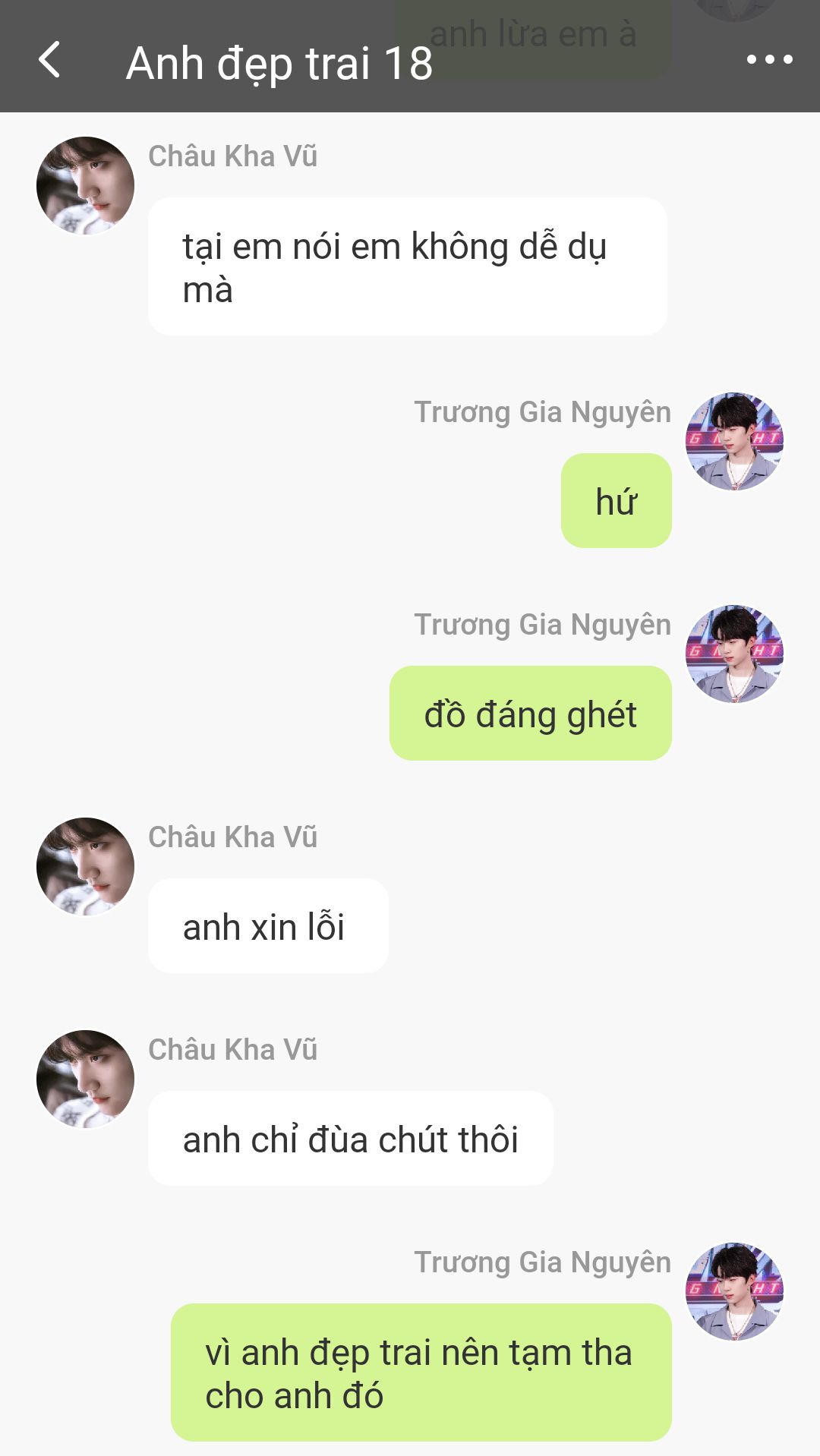This screenshot has width=820, height=1456.
Task: Open the three-dot overflow menu
Action: click(769, 59)
